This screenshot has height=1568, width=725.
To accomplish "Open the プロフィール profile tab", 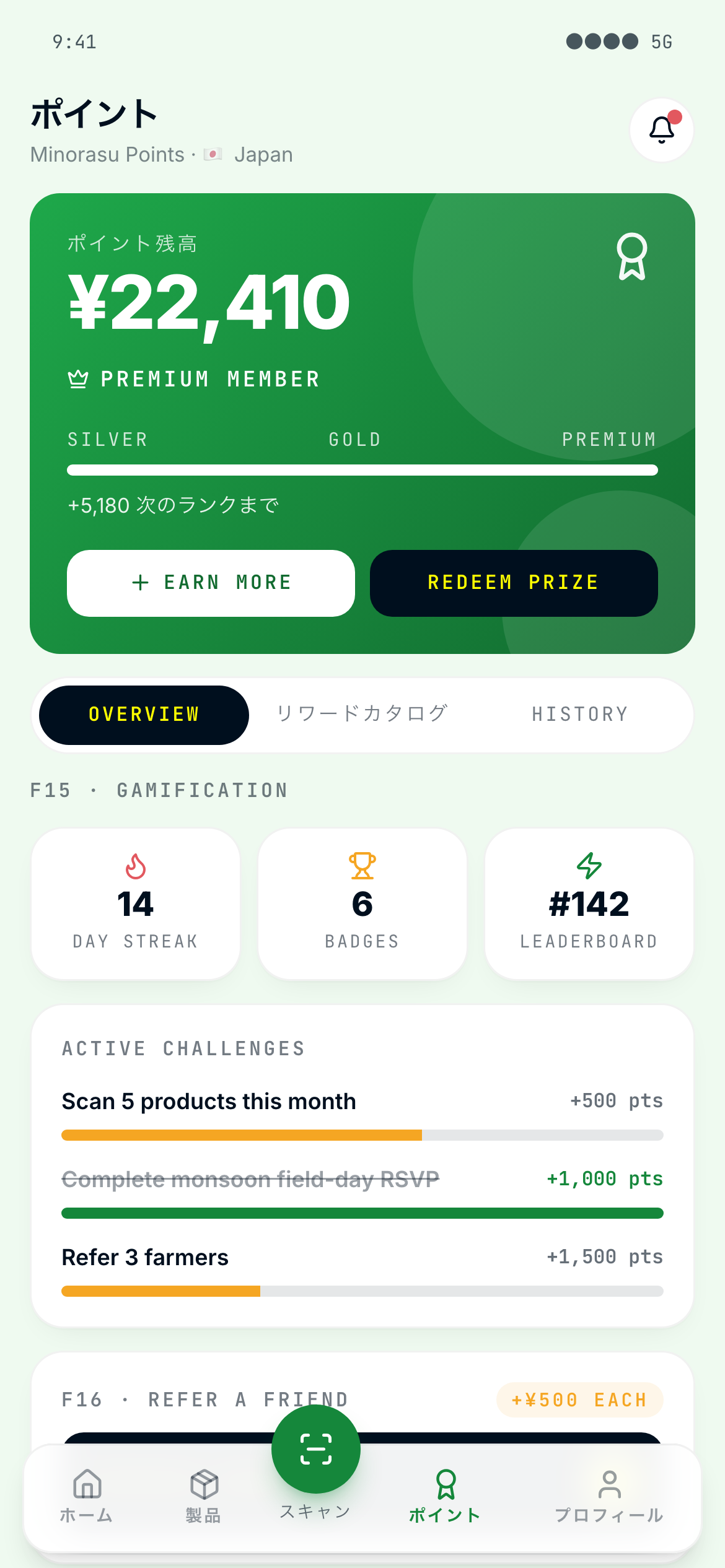I will point(609,1496).
